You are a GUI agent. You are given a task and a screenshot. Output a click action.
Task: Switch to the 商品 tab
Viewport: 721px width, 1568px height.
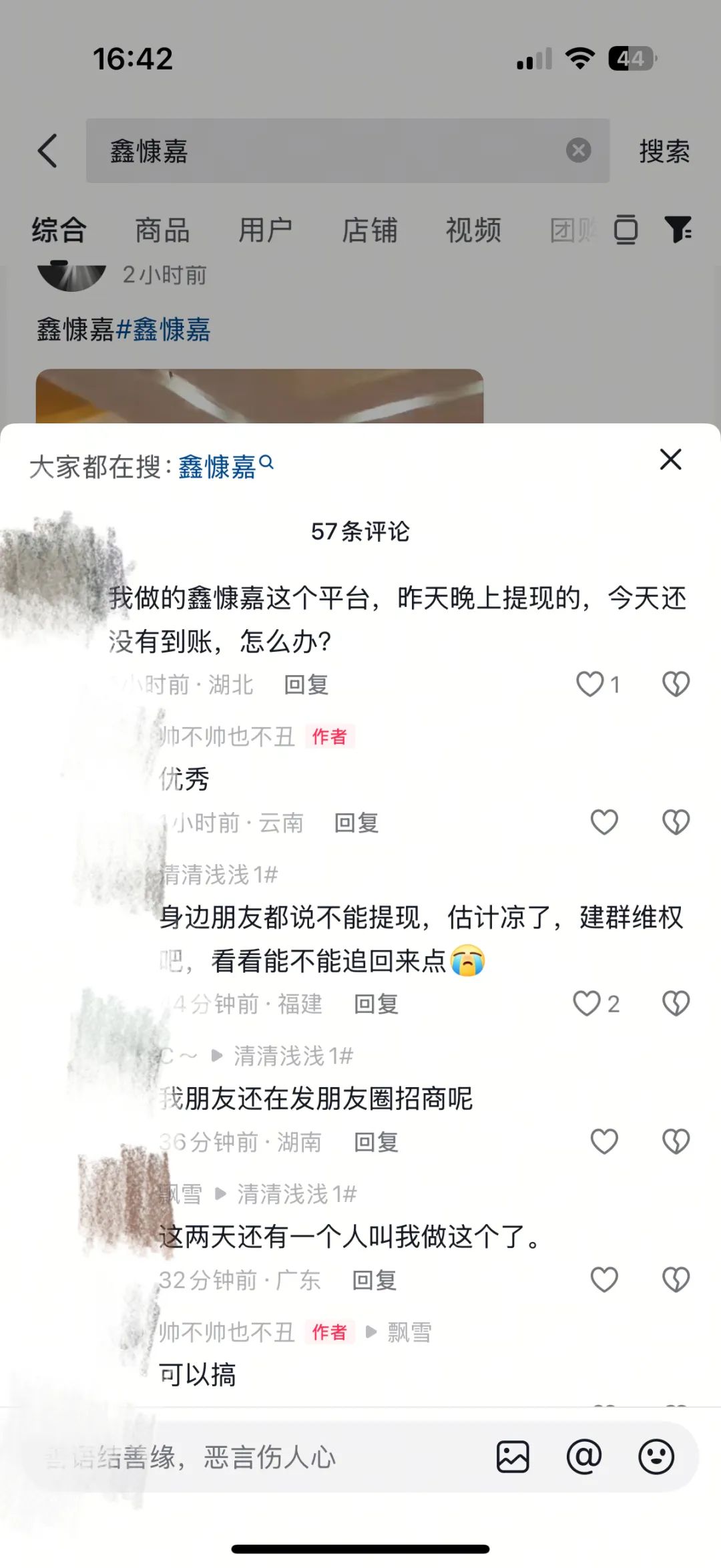[x=162, y=230]
